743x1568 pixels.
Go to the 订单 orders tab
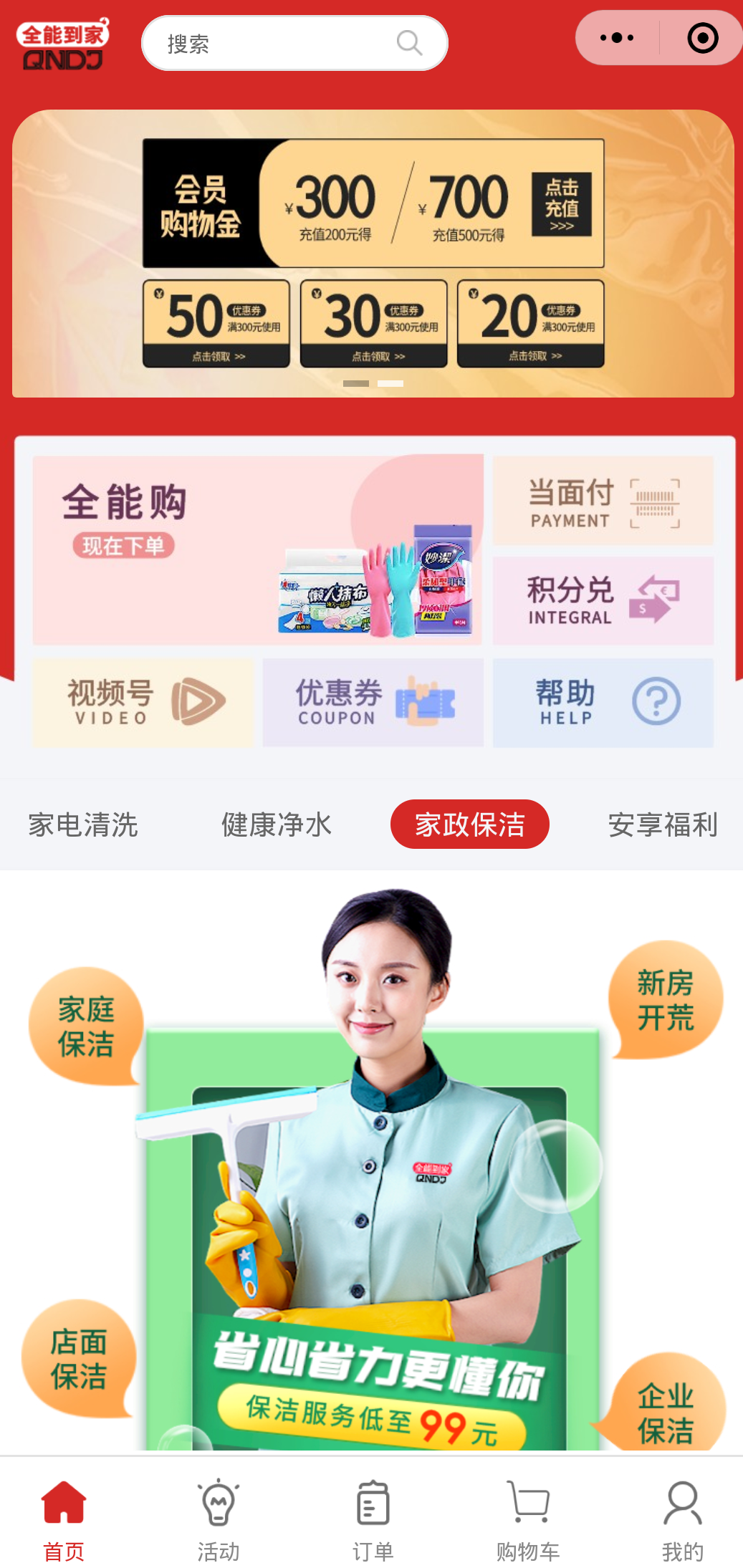coord(373,1520)
